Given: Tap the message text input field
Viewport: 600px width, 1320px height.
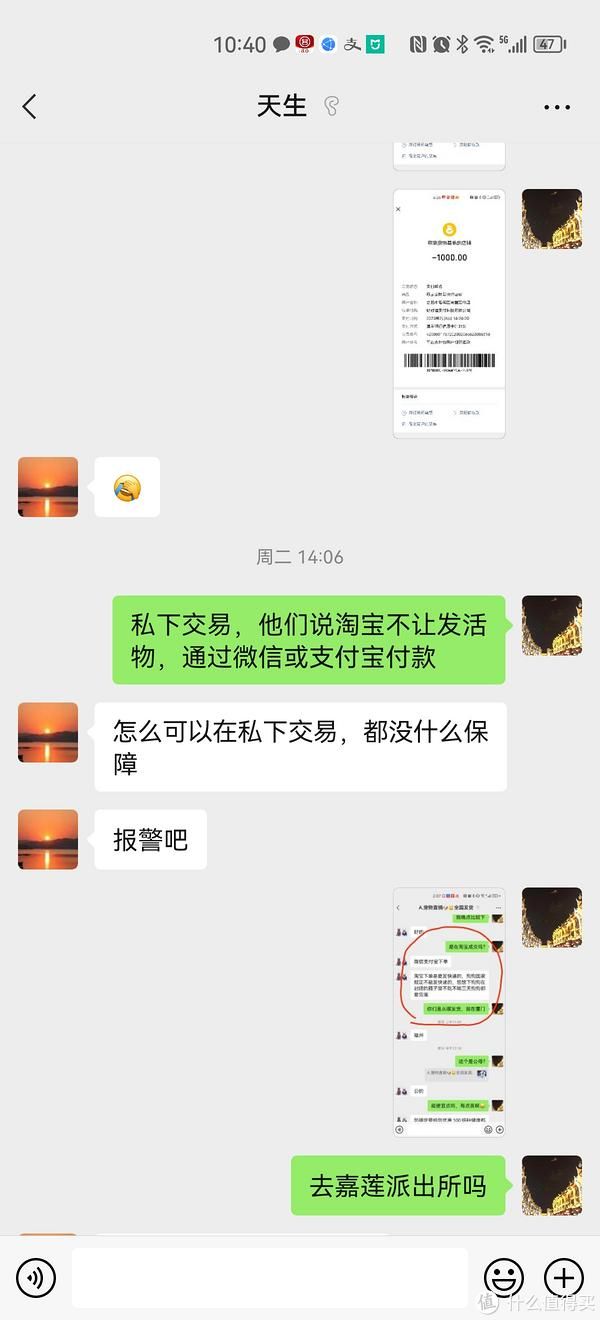Looking at the screenshot, I should coord(270,1277).
